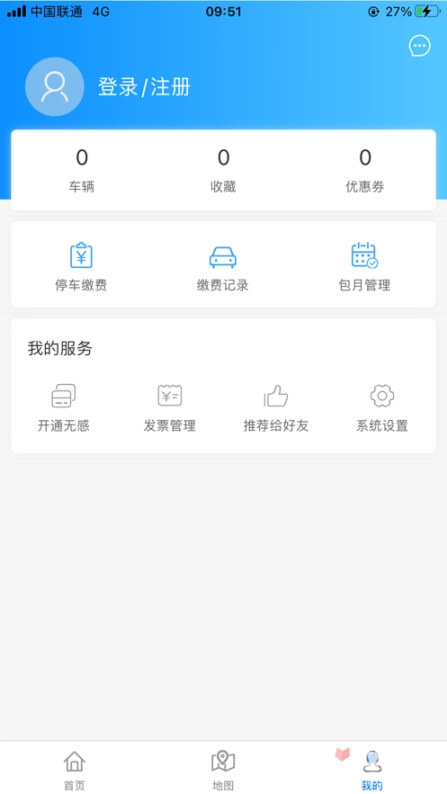The width and height of the screenshot is (447, 794).
Task: Open 停车缴费 parking payment
Action: tap(81, 267)
